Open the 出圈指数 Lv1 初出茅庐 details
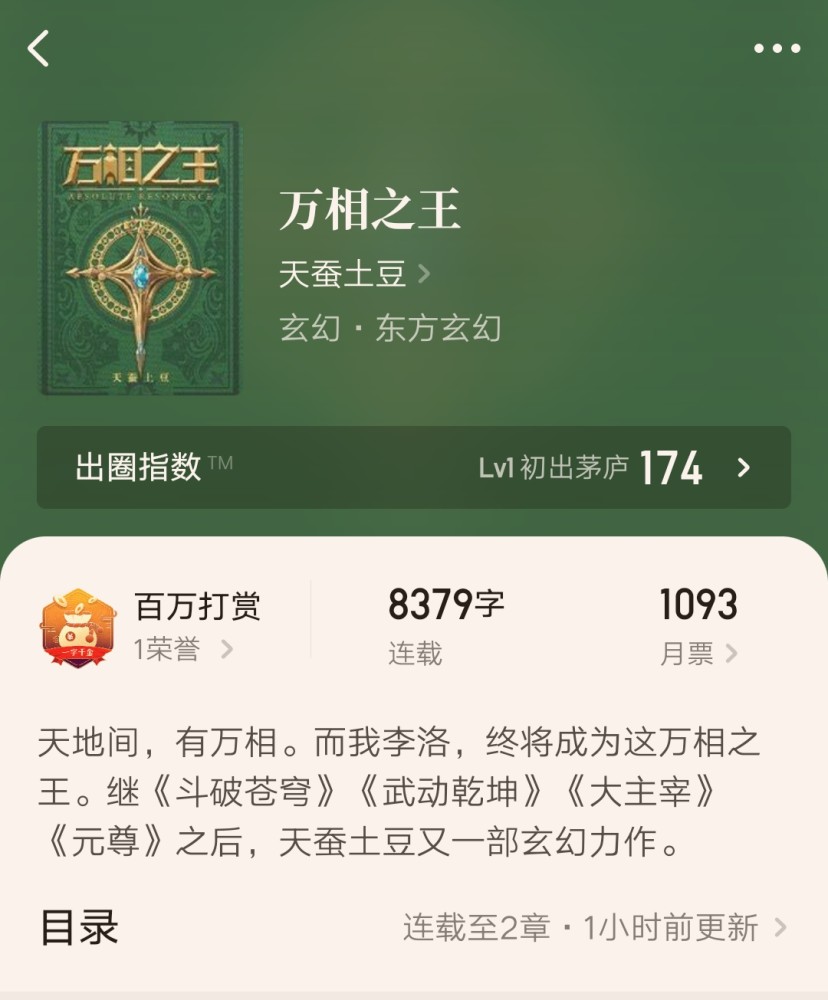 tap(413, 468)
